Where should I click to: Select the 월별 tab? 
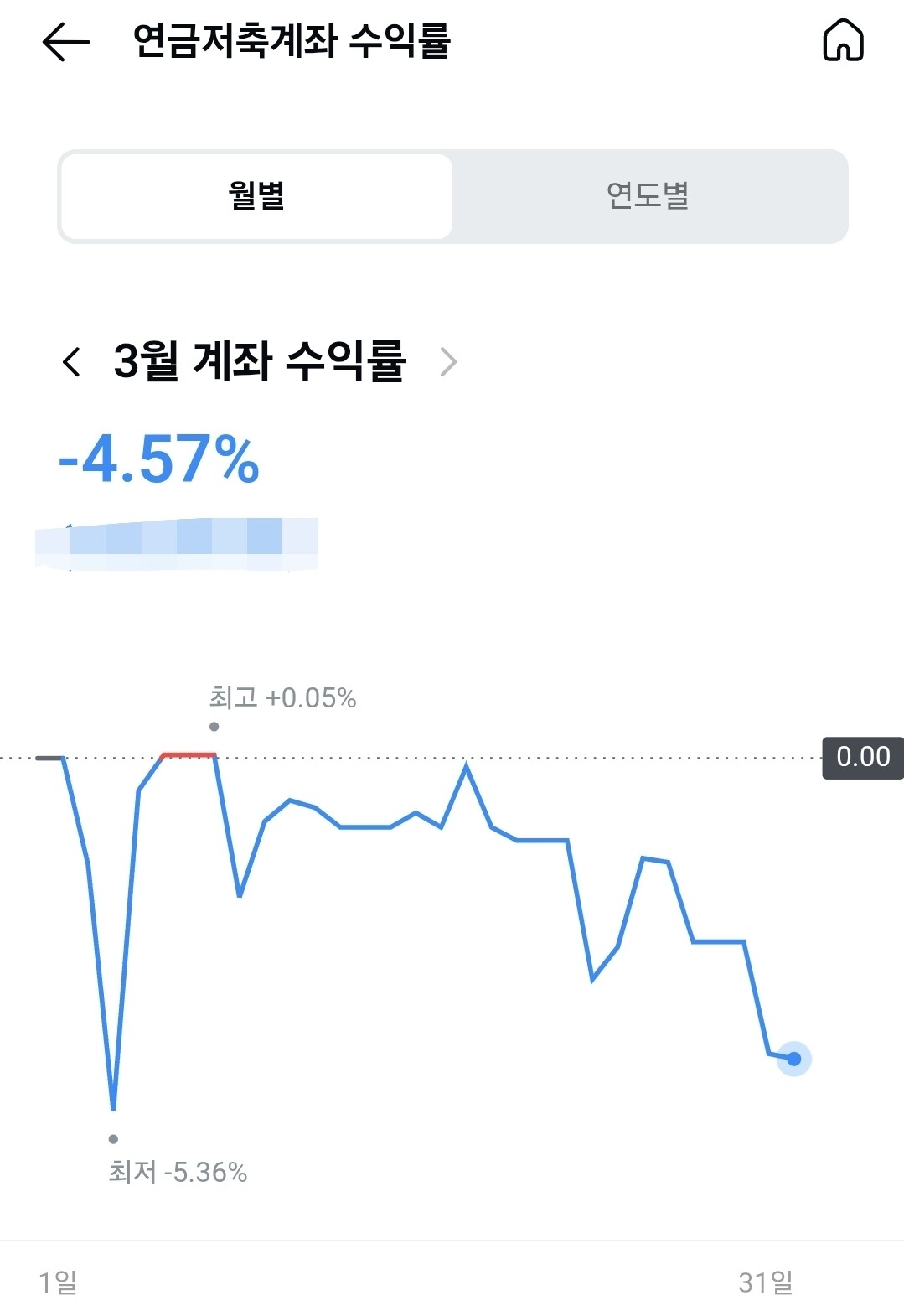coord(257,196)
